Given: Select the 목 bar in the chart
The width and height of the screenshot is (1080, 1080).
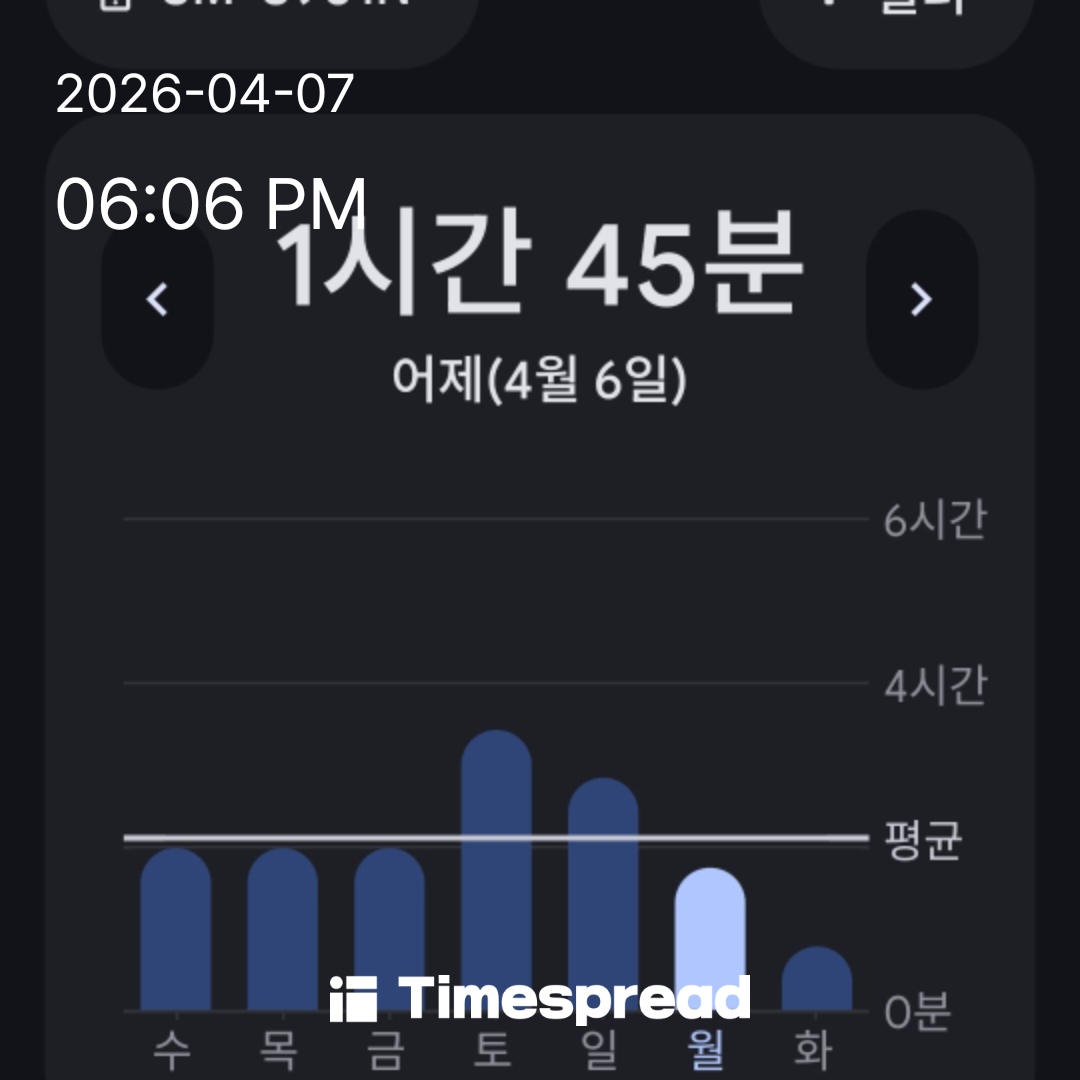Looking at the screenshot, I should pyautogui.click(x=283, y=929).
